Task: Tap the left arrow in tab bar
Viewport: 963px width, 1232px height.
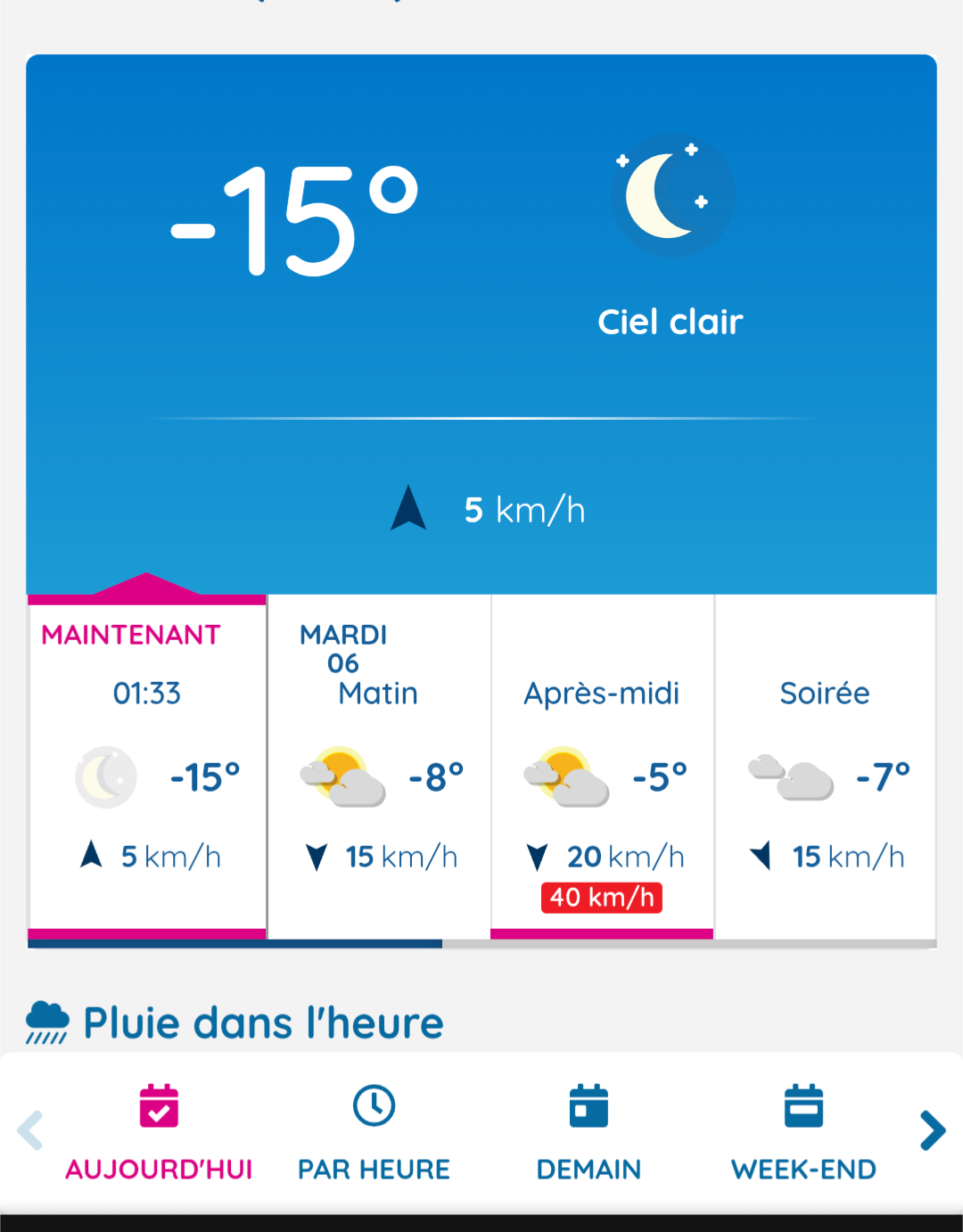Action: click(30, 1130)
